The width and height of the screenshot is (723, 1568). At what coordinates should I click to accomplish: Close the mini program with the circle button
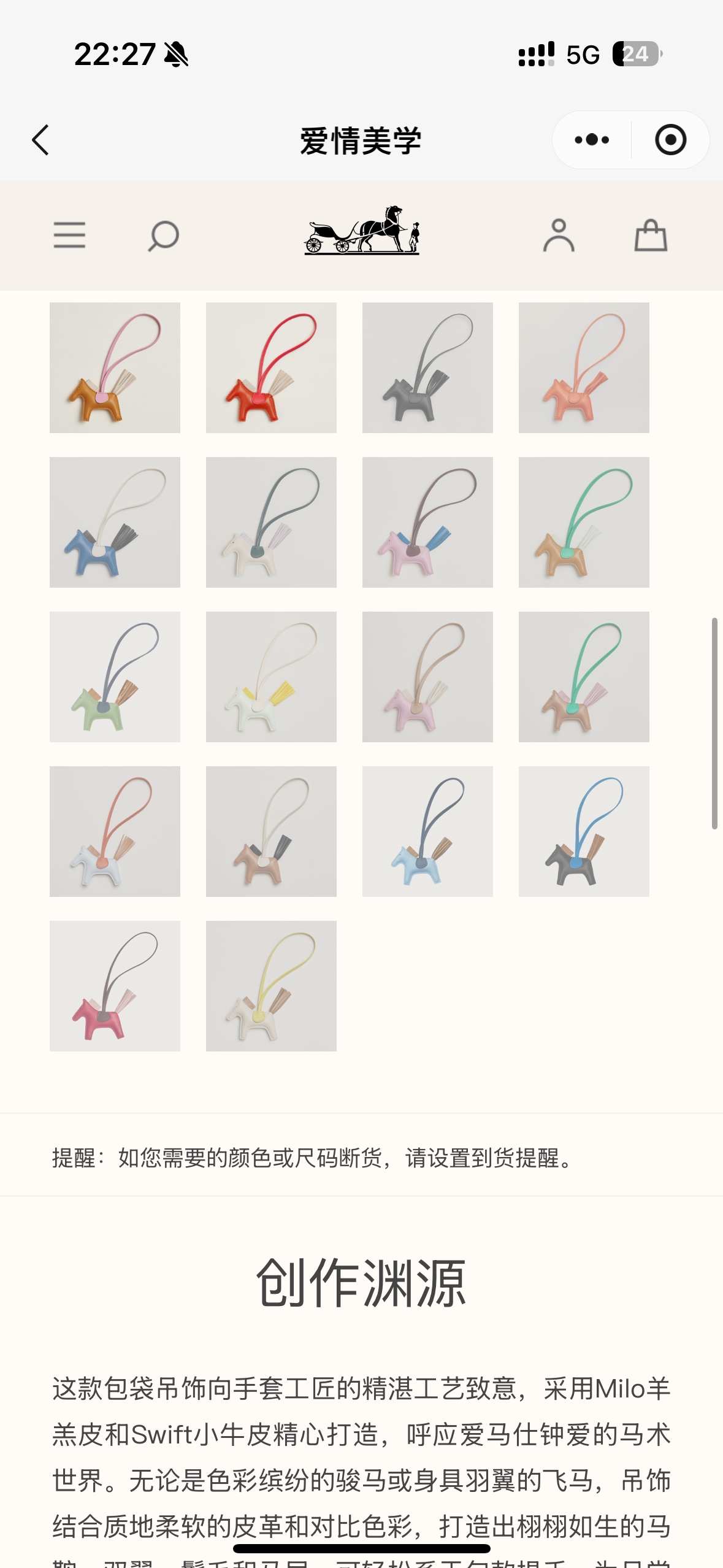click(670, 140)
